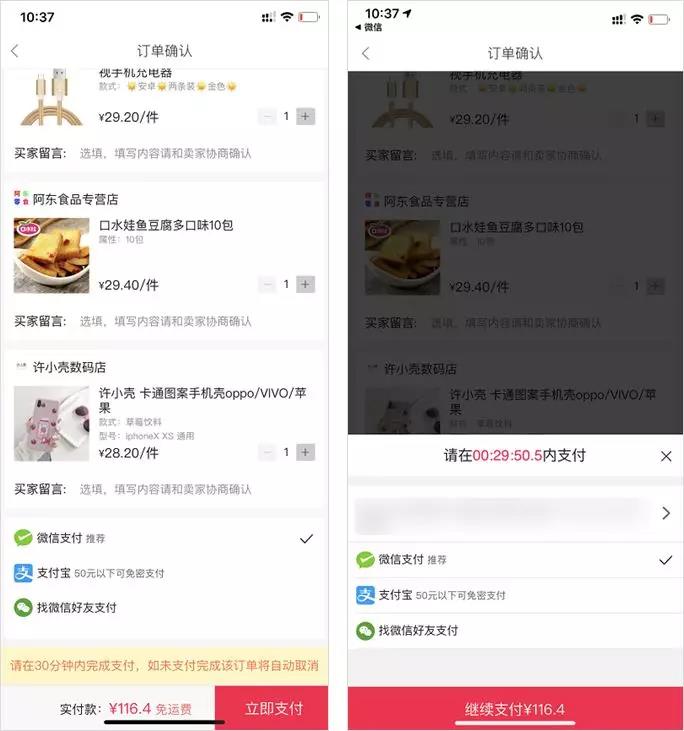Increase the ¥29.20 charger cable quantity
Screen dimensions: 684x731
[305, 116]
